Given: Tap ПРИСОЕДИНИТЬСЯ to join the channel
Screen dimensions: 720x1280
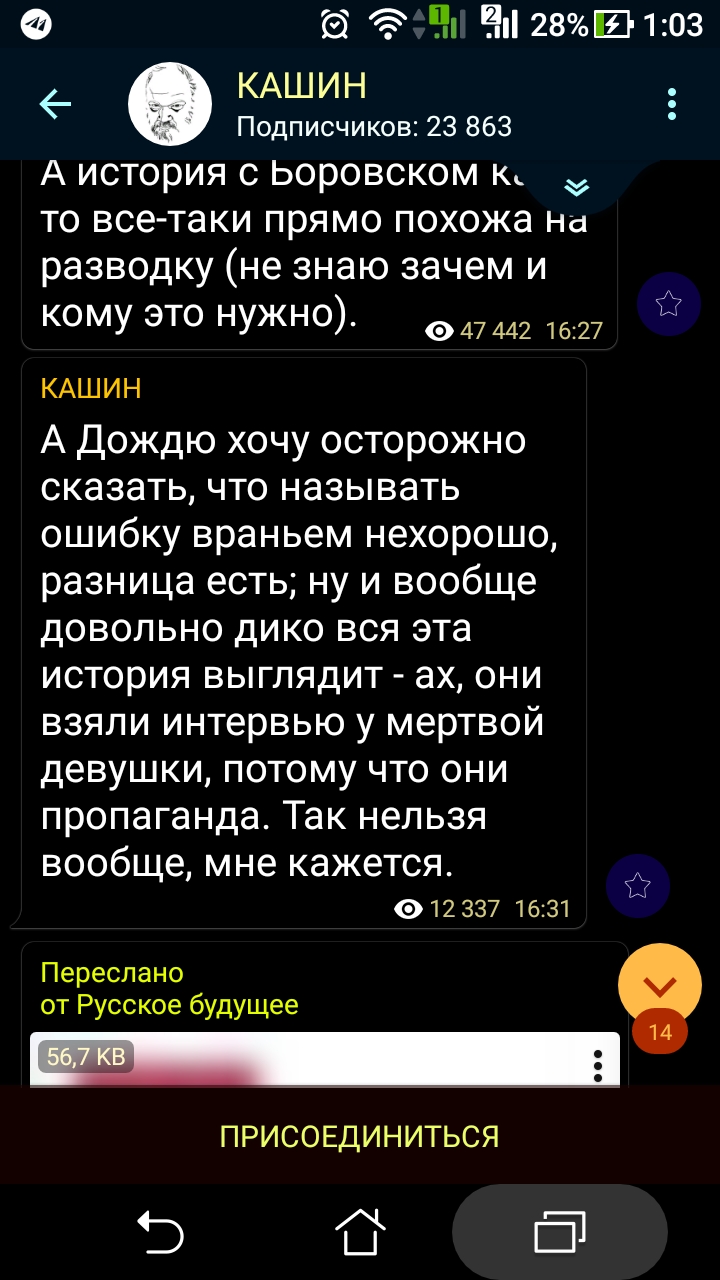Looking at the screenshot, I should 359,1136.
